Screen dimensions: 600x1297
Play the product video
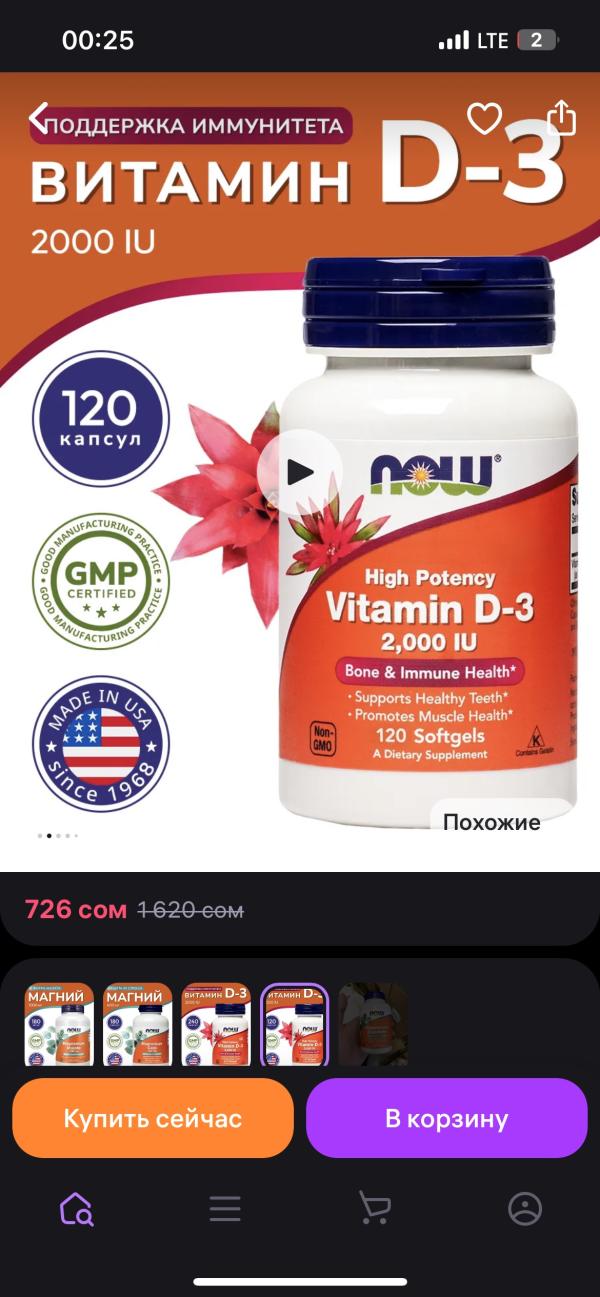299,472
